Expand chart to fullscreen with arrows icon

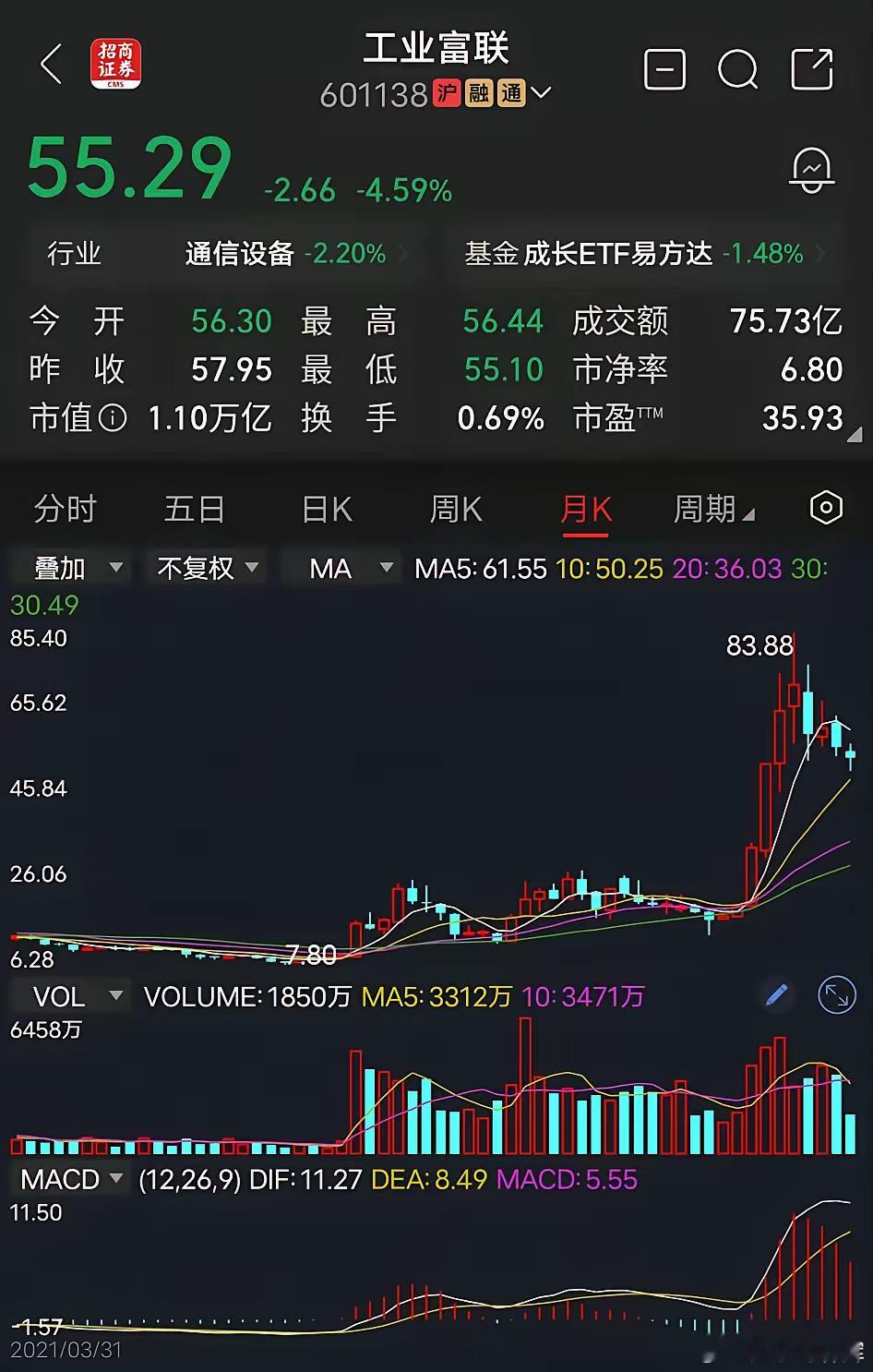pyautogui.click(x=837, y=993)
